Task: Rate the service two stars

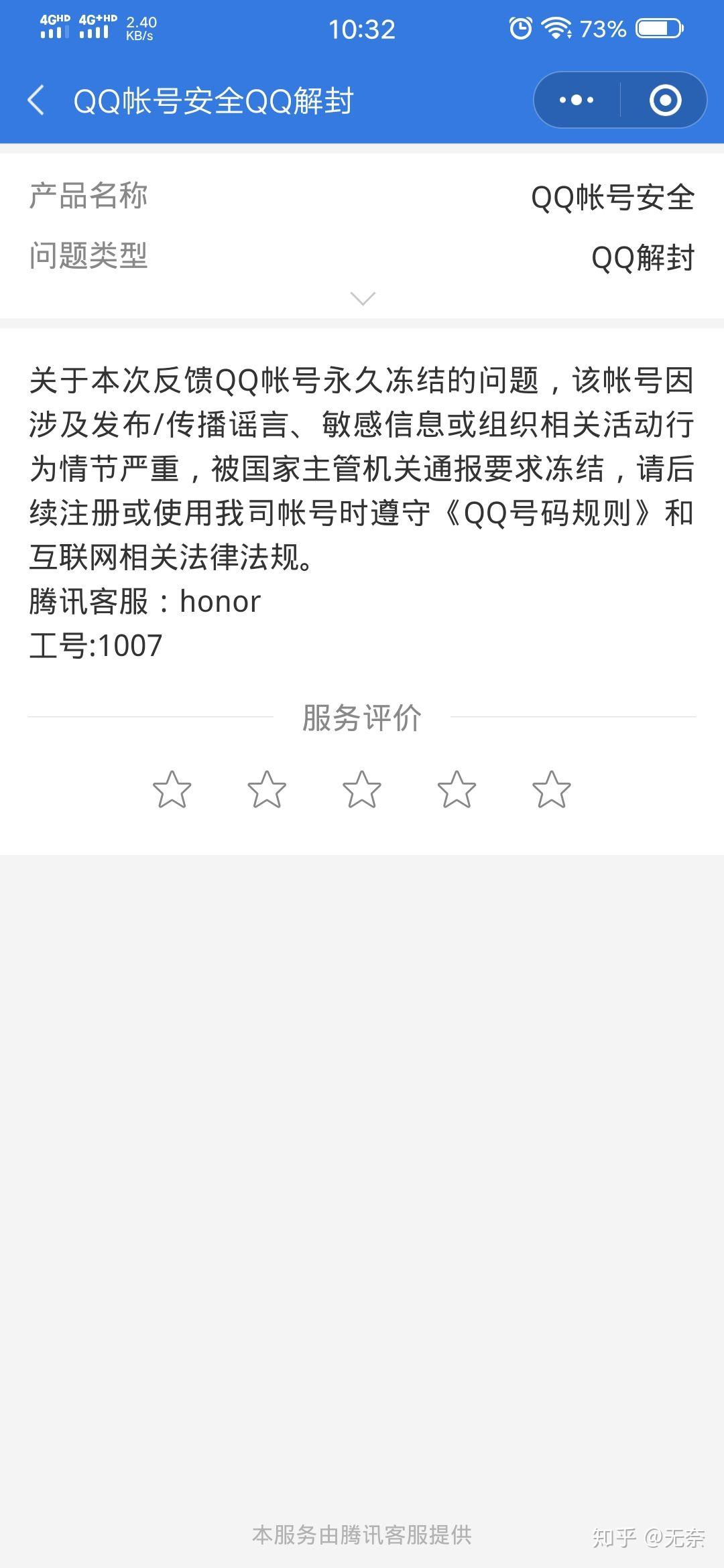Action: pos(267,789)
